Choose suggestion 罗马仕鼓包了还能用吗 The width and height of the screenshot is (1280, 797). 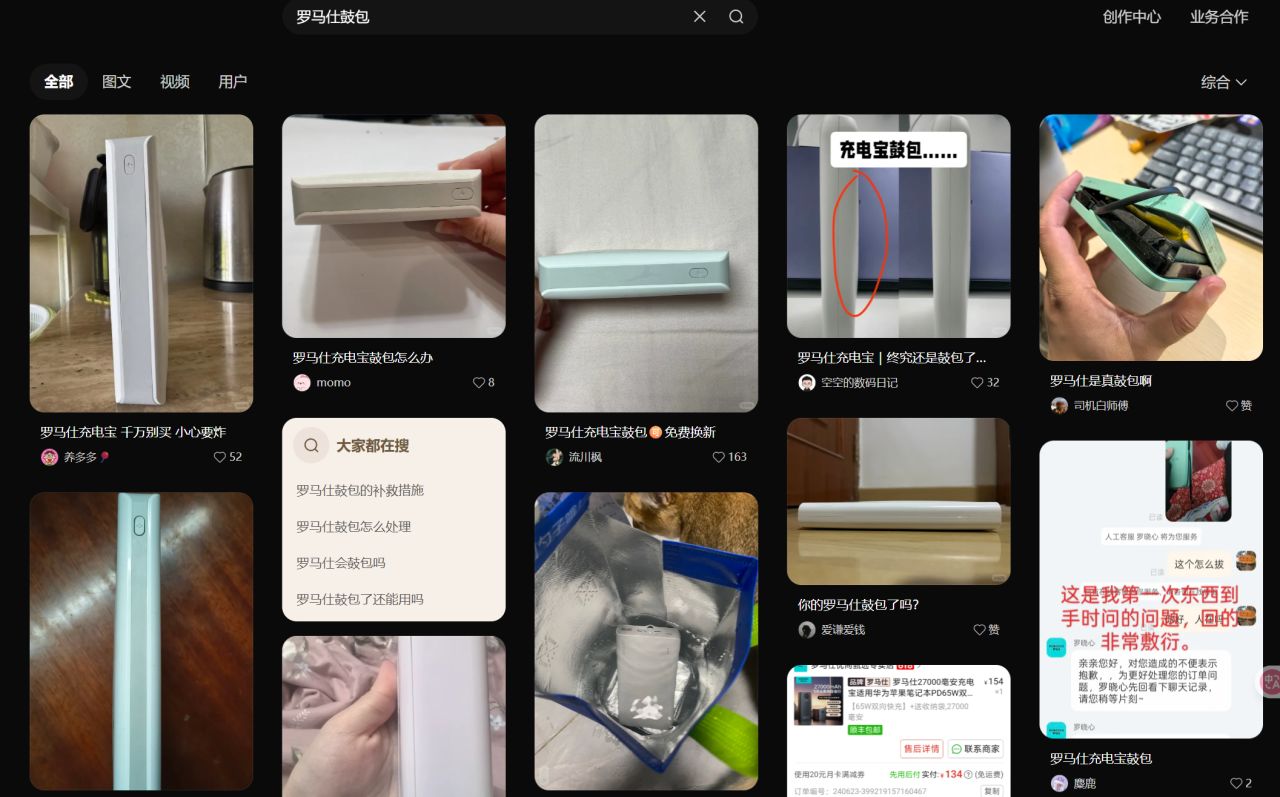pyautogui.click(x=360, y=599)
